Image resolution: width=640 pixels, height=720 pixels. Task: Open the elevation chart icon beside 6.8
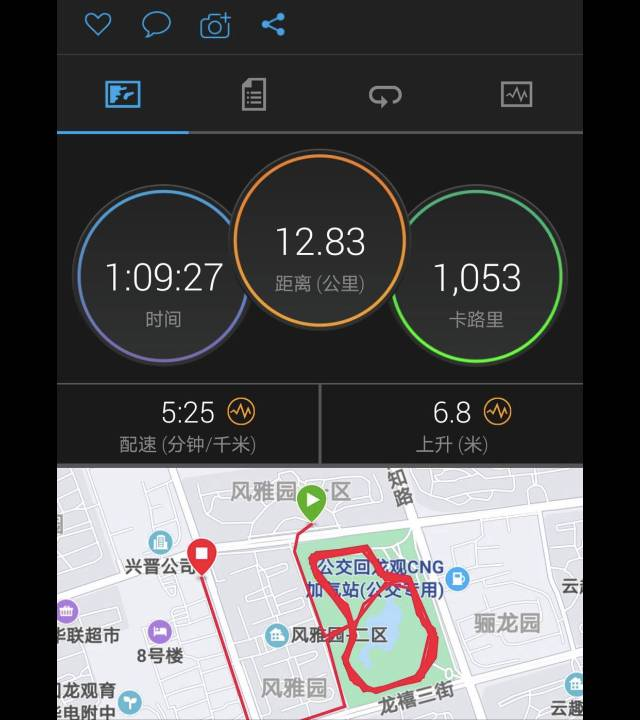(498, 411)
